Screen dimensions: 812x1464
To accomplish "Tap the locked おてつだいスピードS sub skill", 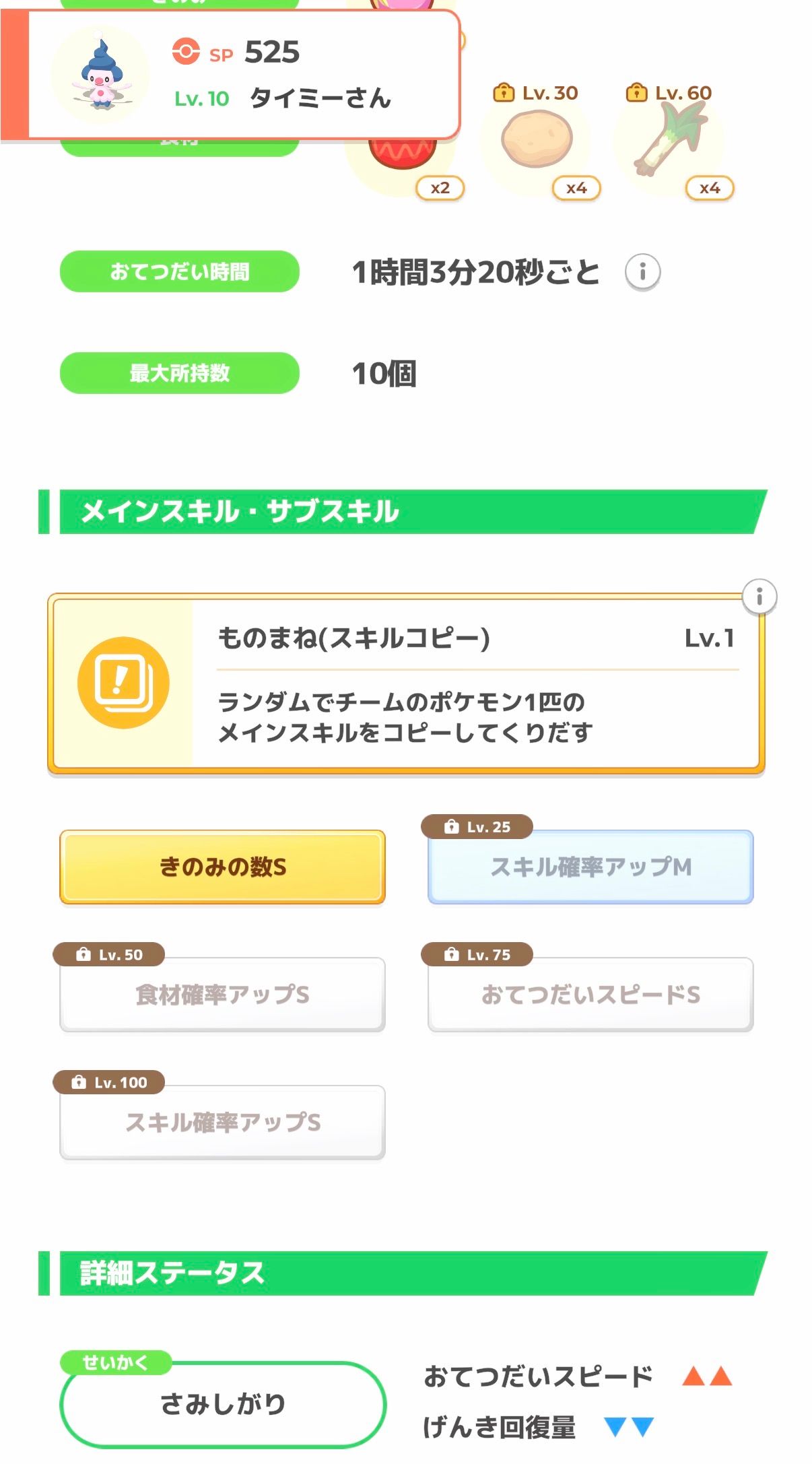I will (x=590, y=995).
